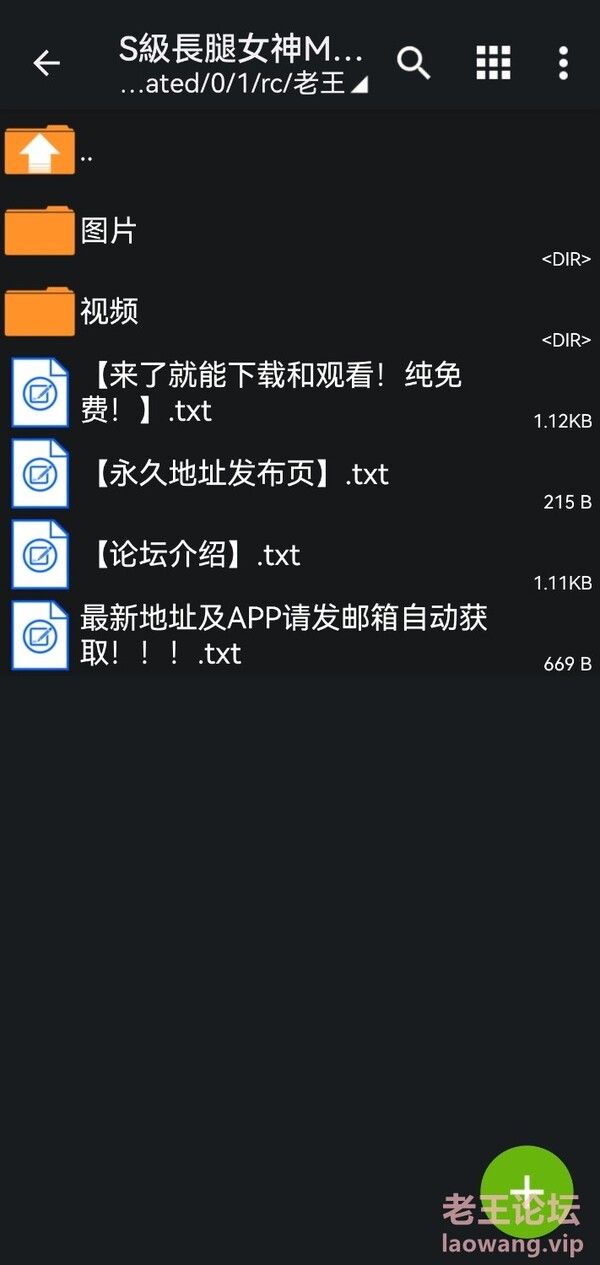Open the 论坛介绍 txt file
Image resolution: width=600 pixels, height=1265 pixels.
tap(300, 554)
